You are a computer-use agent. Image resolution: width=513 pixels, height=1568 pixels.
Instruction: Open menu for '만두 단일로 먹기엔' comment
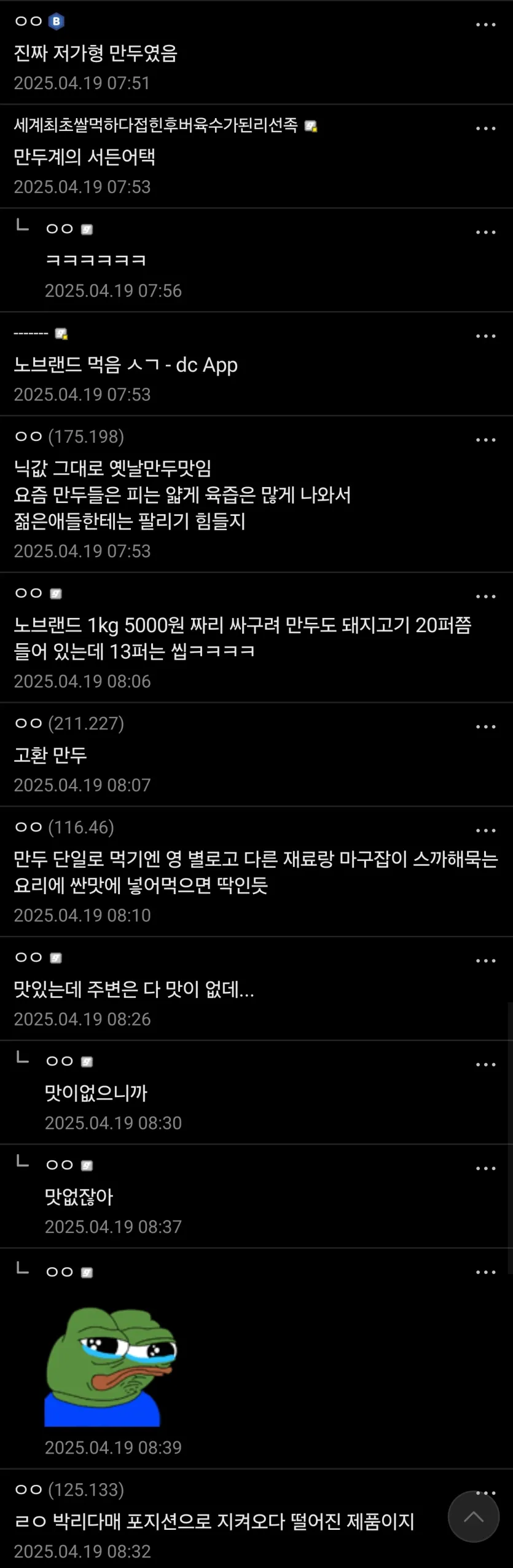485,831
